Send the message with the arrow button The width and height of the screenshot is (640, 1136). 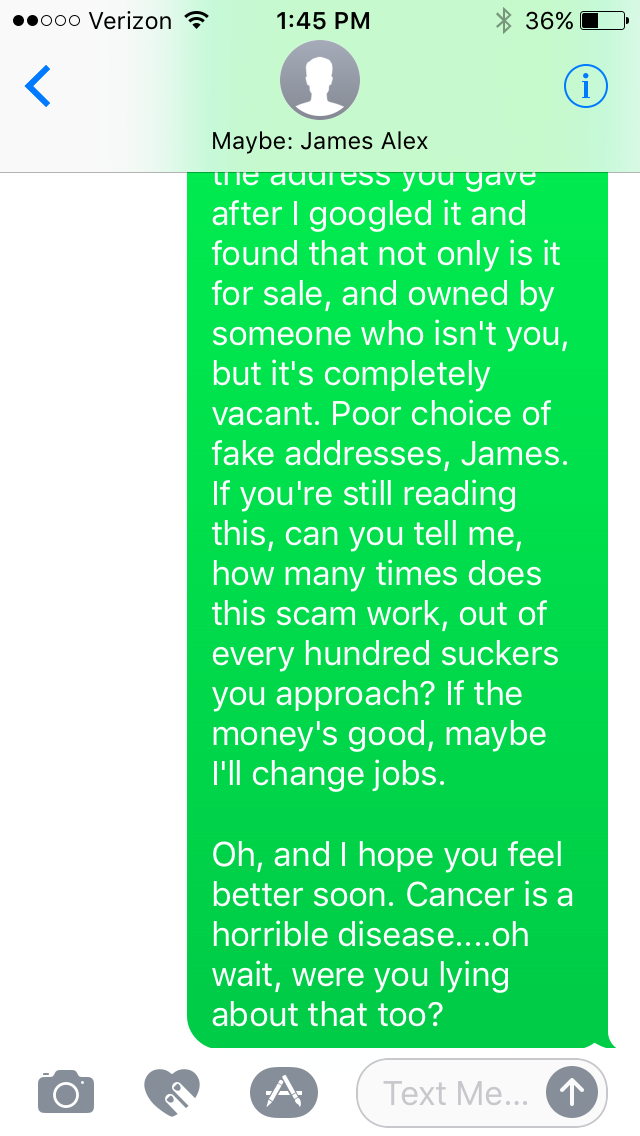click(572, 1092)
